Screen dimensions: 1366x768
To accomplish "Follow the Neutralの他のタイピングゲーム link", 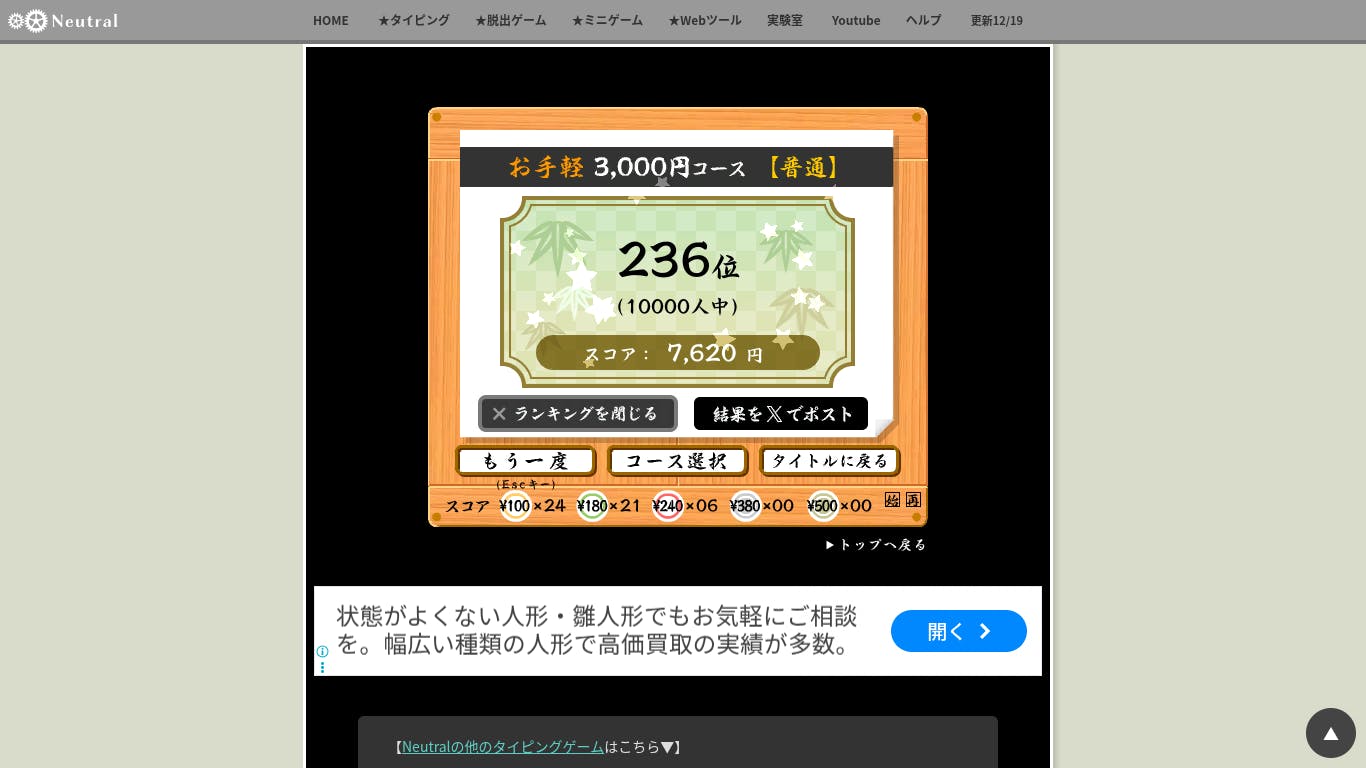I will pos(503,747).
